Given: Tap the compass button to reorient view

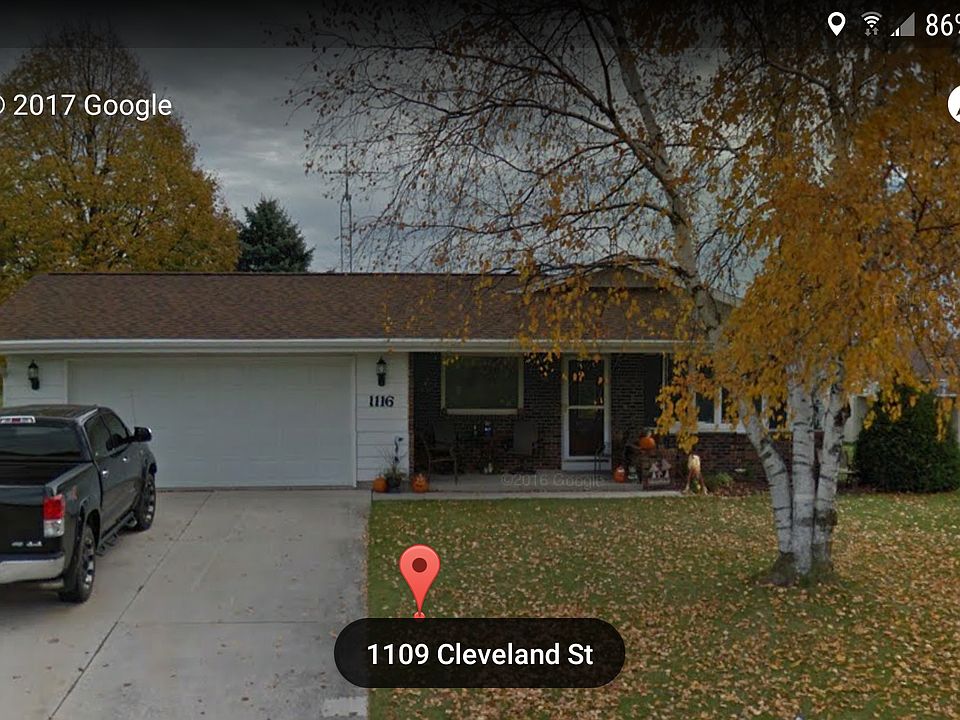Looking at the screenshot, I should 953,105.
